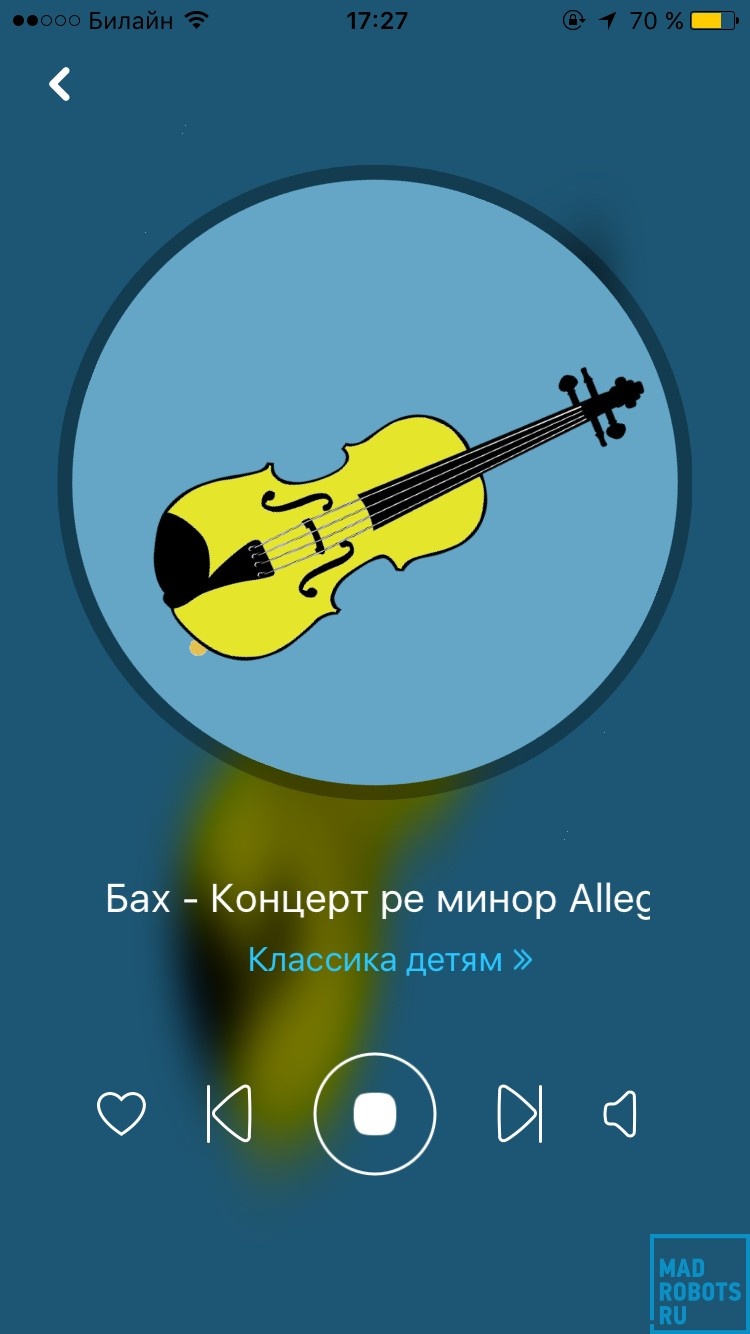The width and height of the screenshot is (750, 1334).
Task: Skip to the next track
Action: [520, 1113]
